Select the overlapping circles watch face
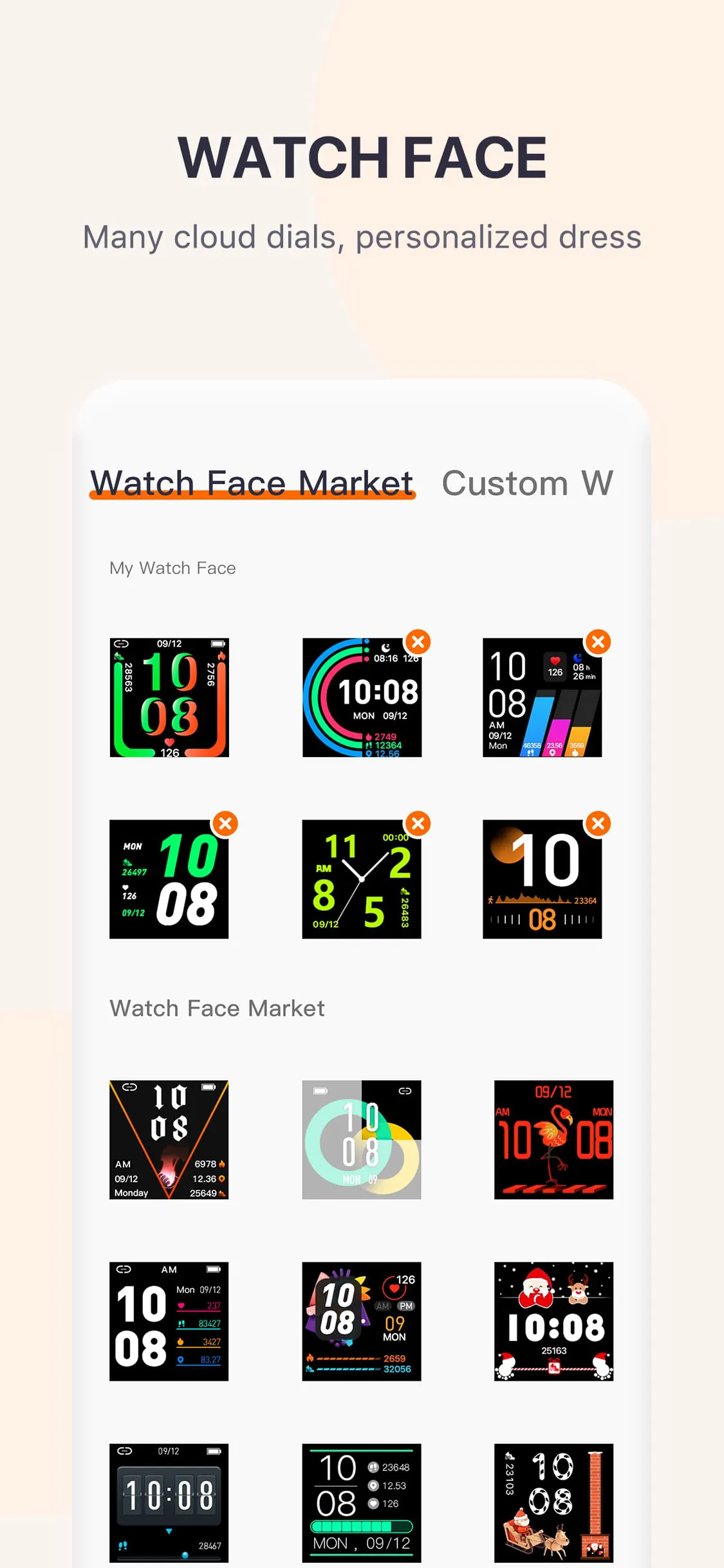 [361, 1139]
